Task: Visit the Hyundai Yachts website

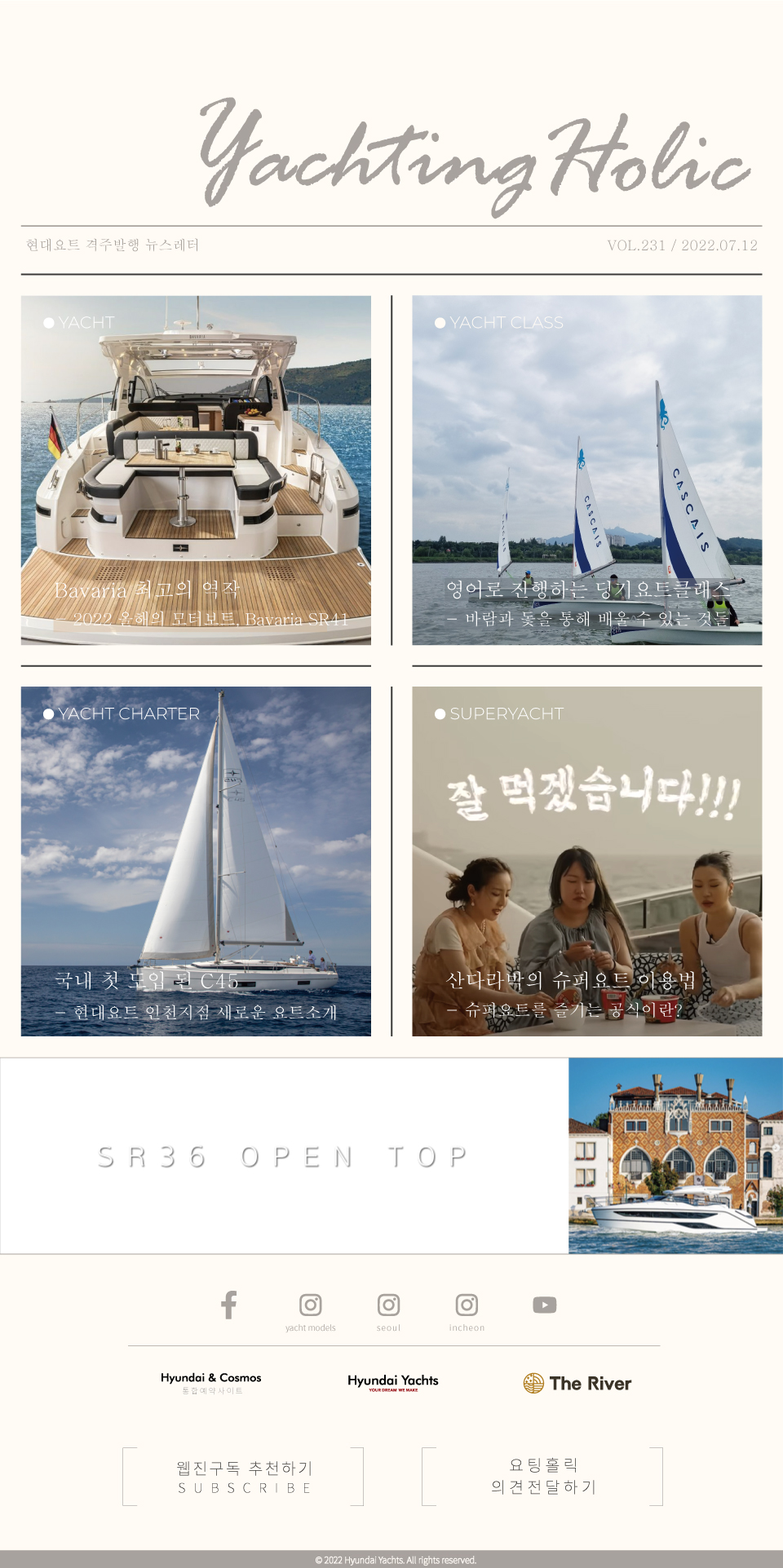Action: 393,1382
